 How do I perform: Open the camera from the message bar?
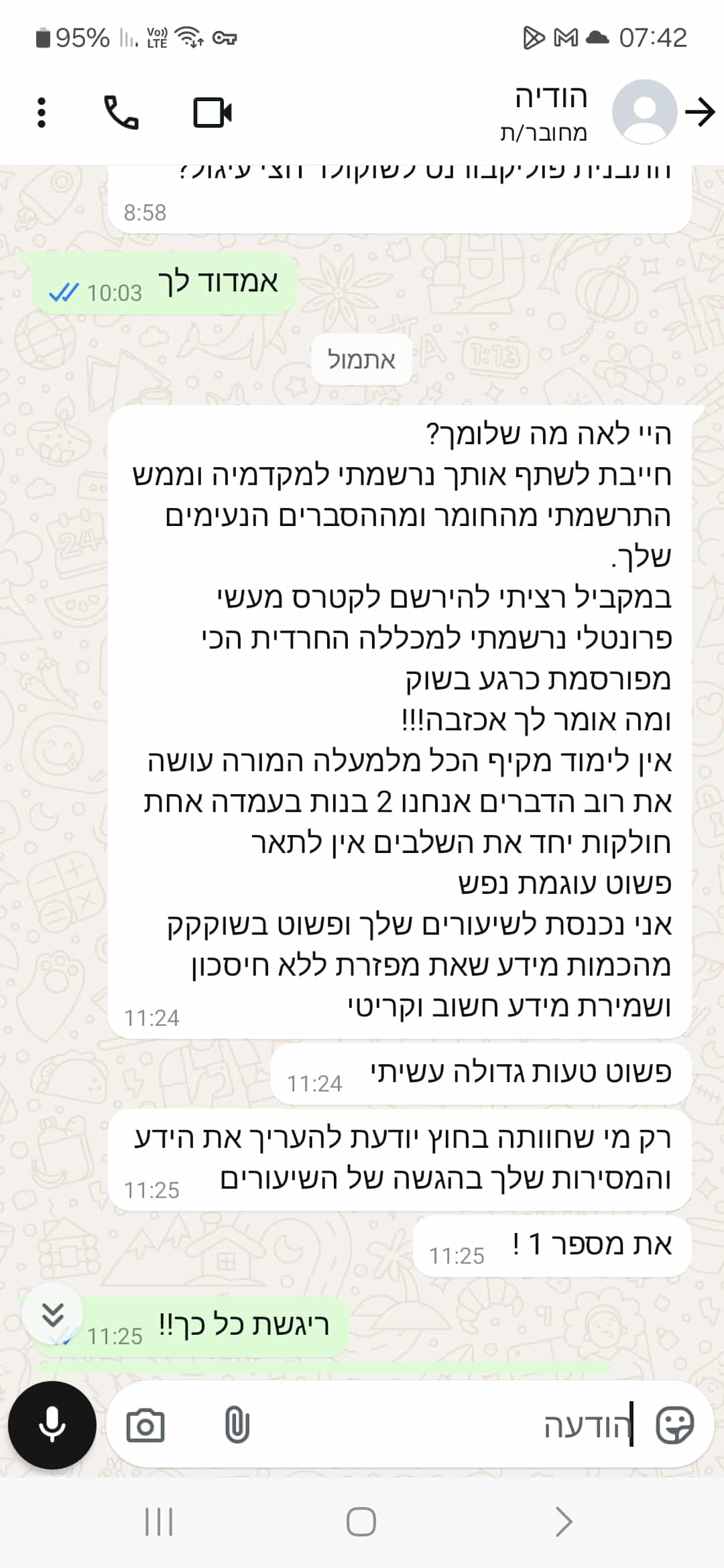[x=145, y=1425]
